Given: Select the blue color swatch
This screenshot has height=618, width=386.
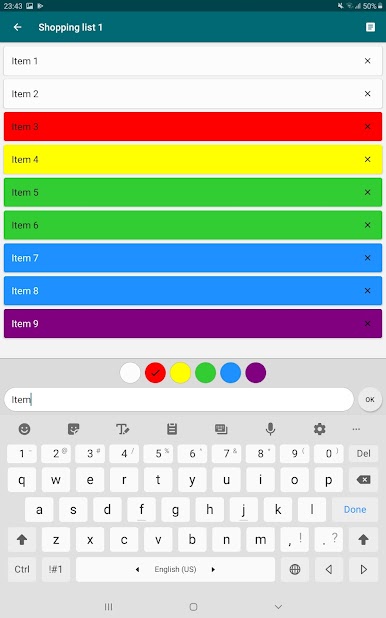Looking at the screenshot, I should [231, 373].
